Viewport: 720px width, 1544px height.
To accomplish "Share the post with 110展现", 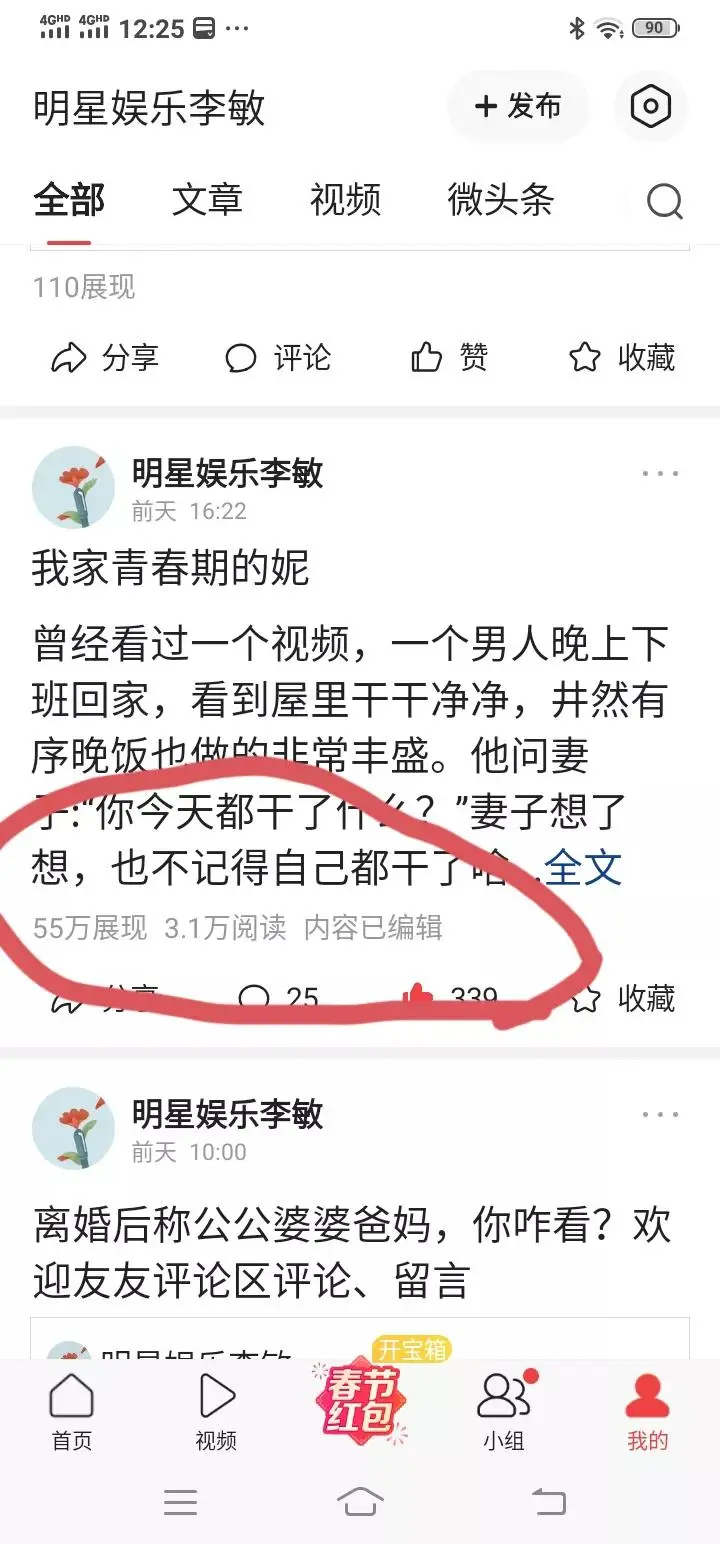I will click(105, 358).
